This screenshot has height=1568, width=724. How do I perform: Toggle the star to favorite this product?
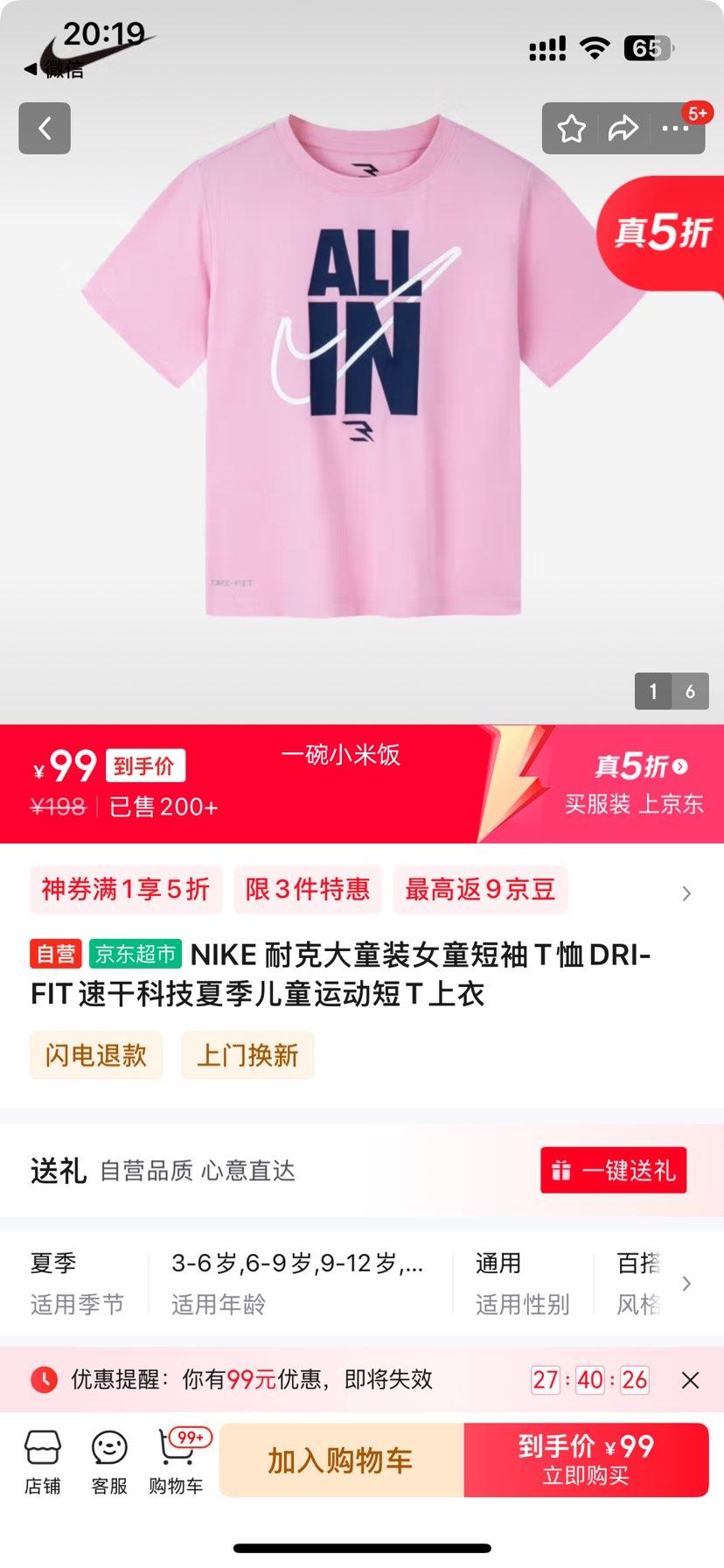[x=572, y=128]
